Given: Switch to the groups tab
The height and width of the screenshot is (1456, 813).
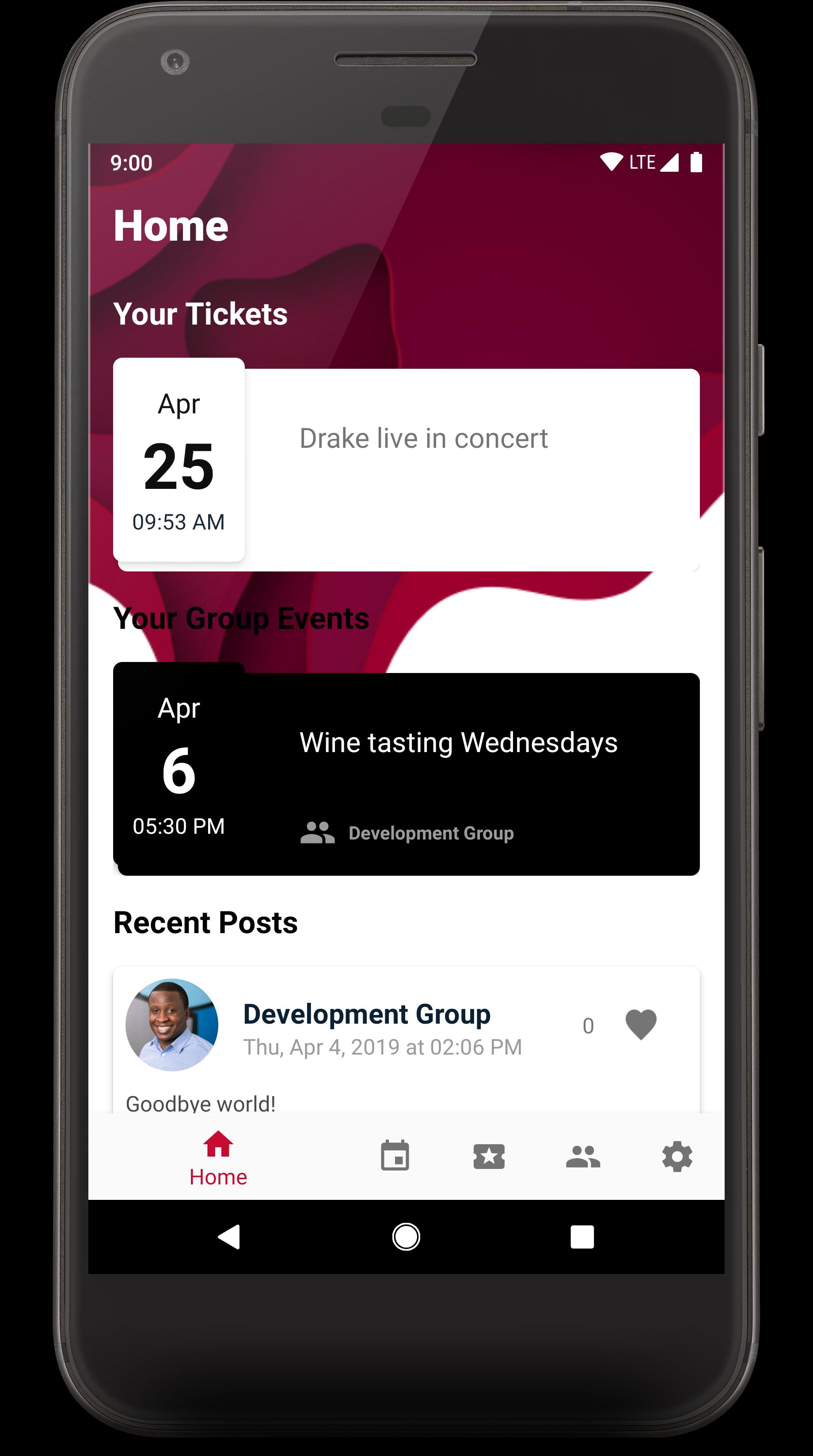Looking at the screenshot, I should point(583,1157).
